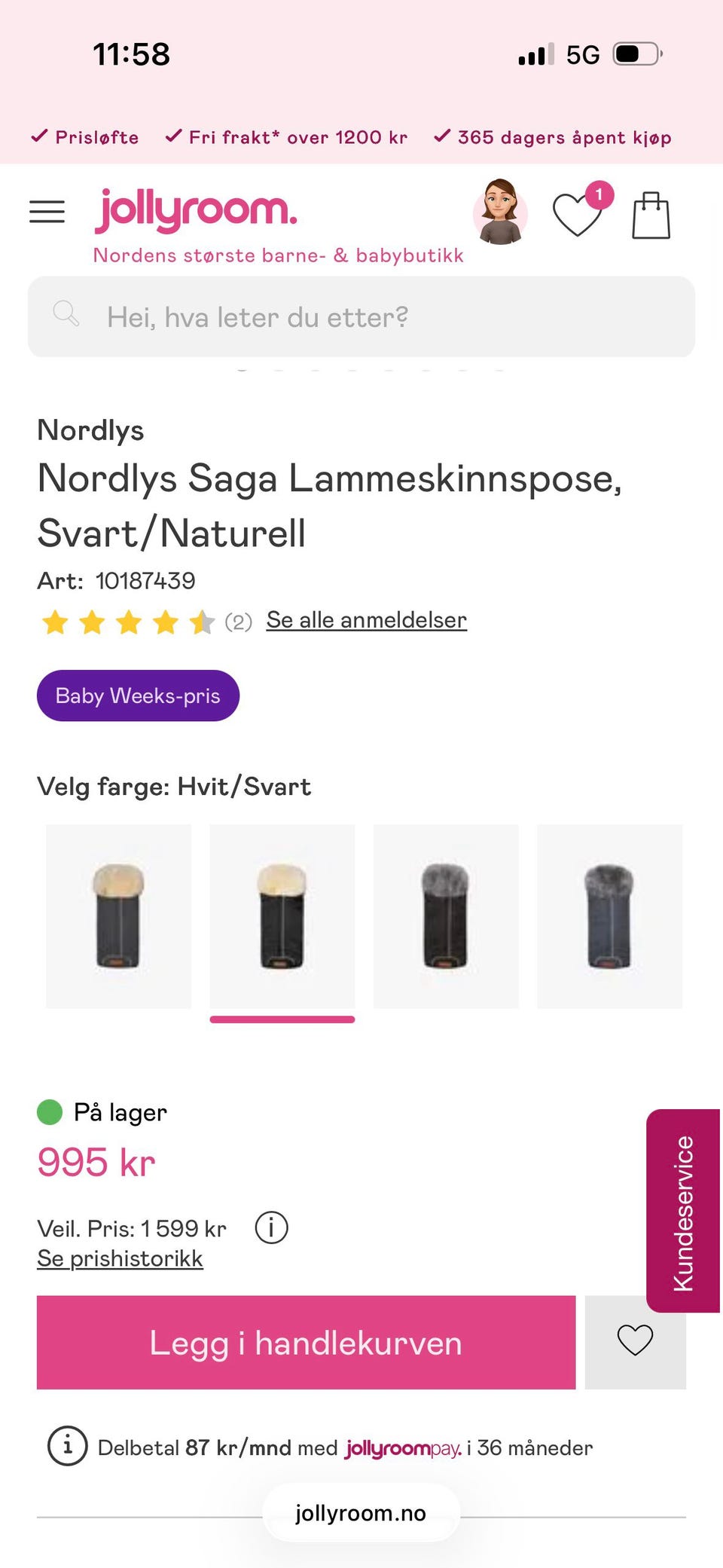Open 'Se alle anmeldelser' reviews link
This screenshot has height=1568, width=723.
point(367,620)
